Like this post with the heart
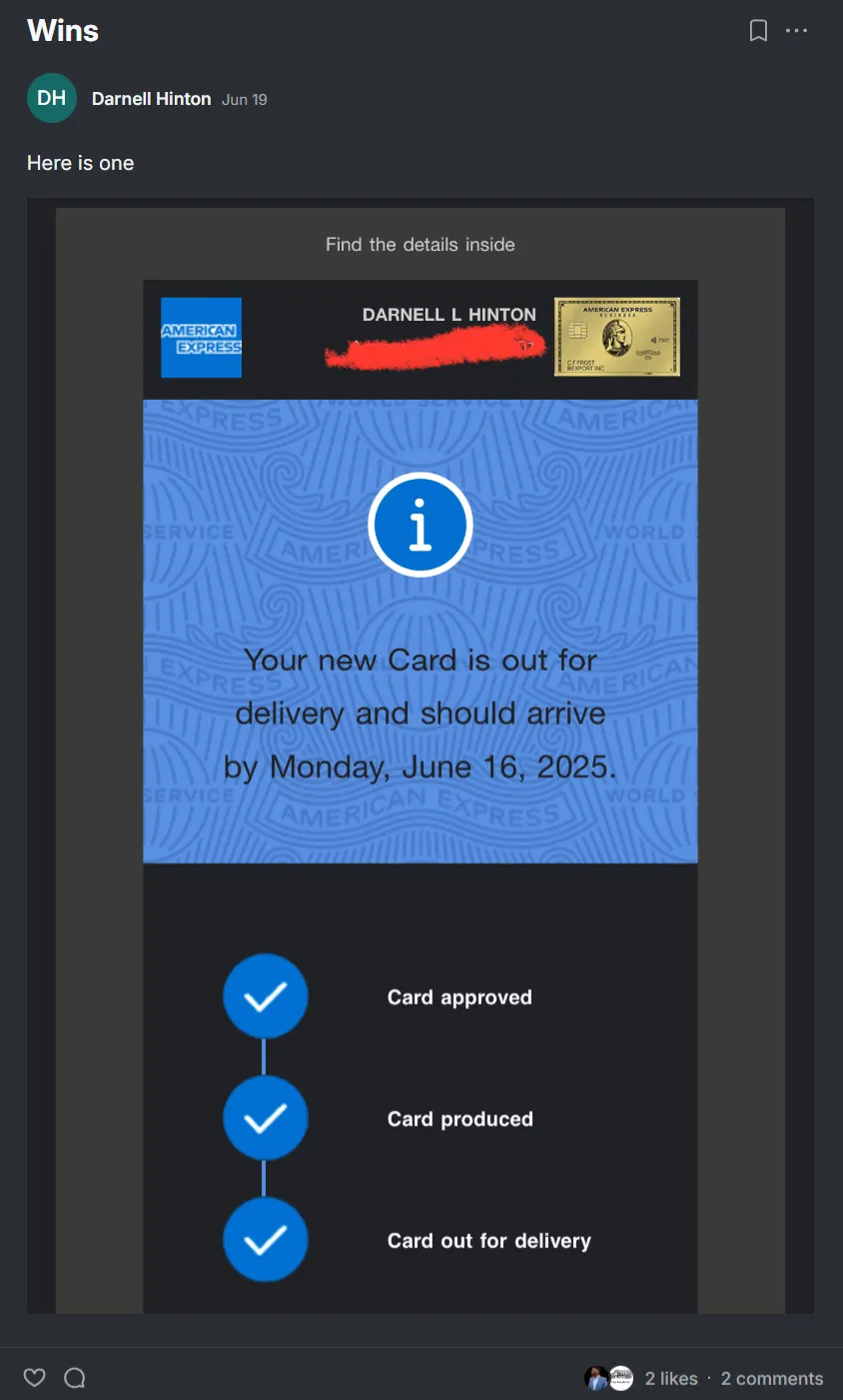The image size is (843, 1400). [35, 1378]
